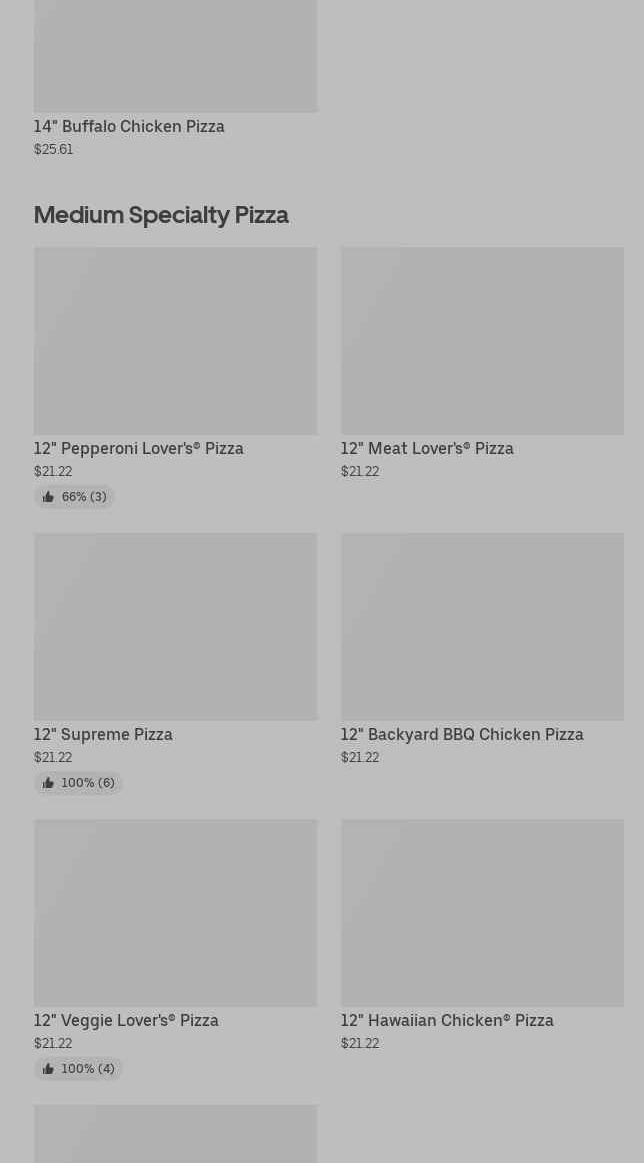
Task: View the 12" Backyard BBQ Chicken Pizza
Action: coord(482,627)
